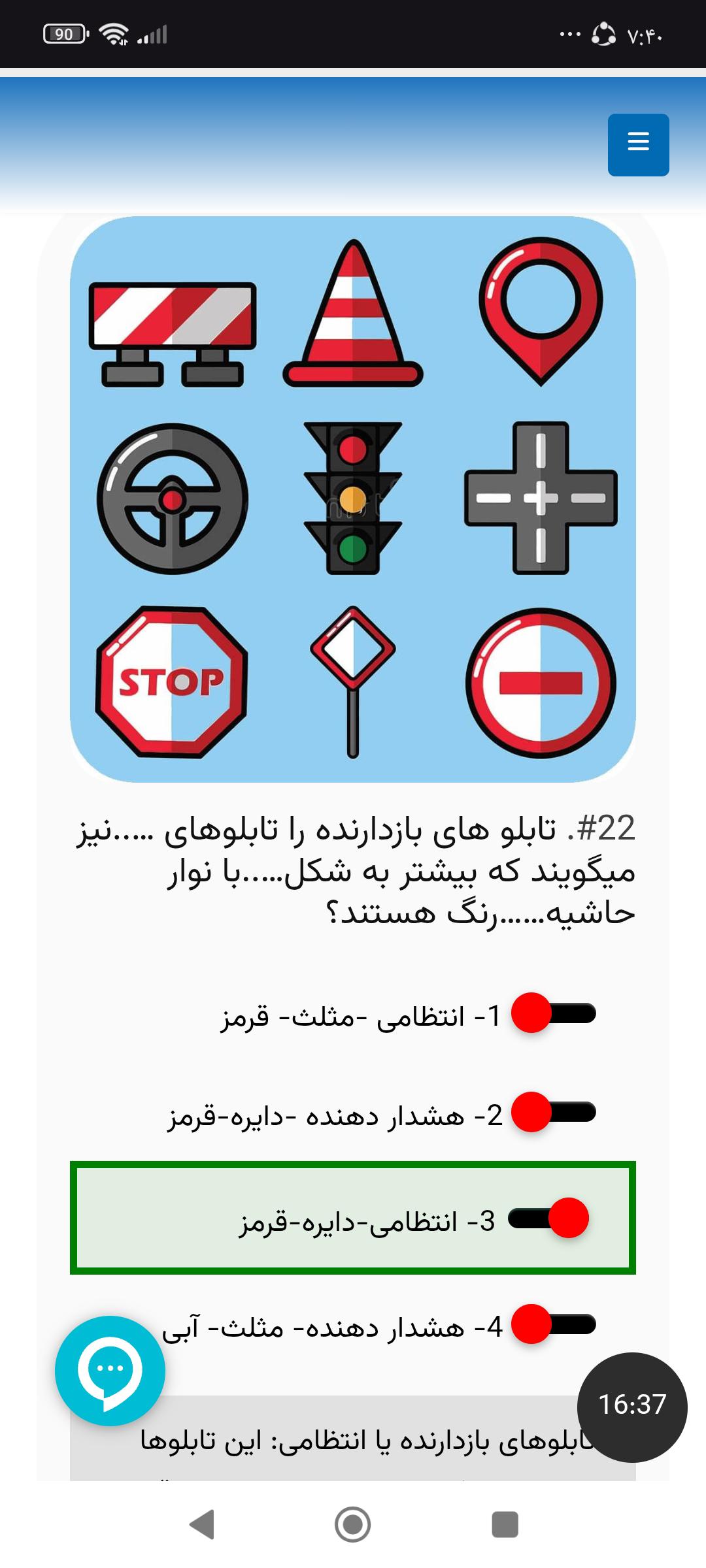
Task: Select answer 2 هشدار دهنده -دایره-قرمز
Action: click(553, 1112)
